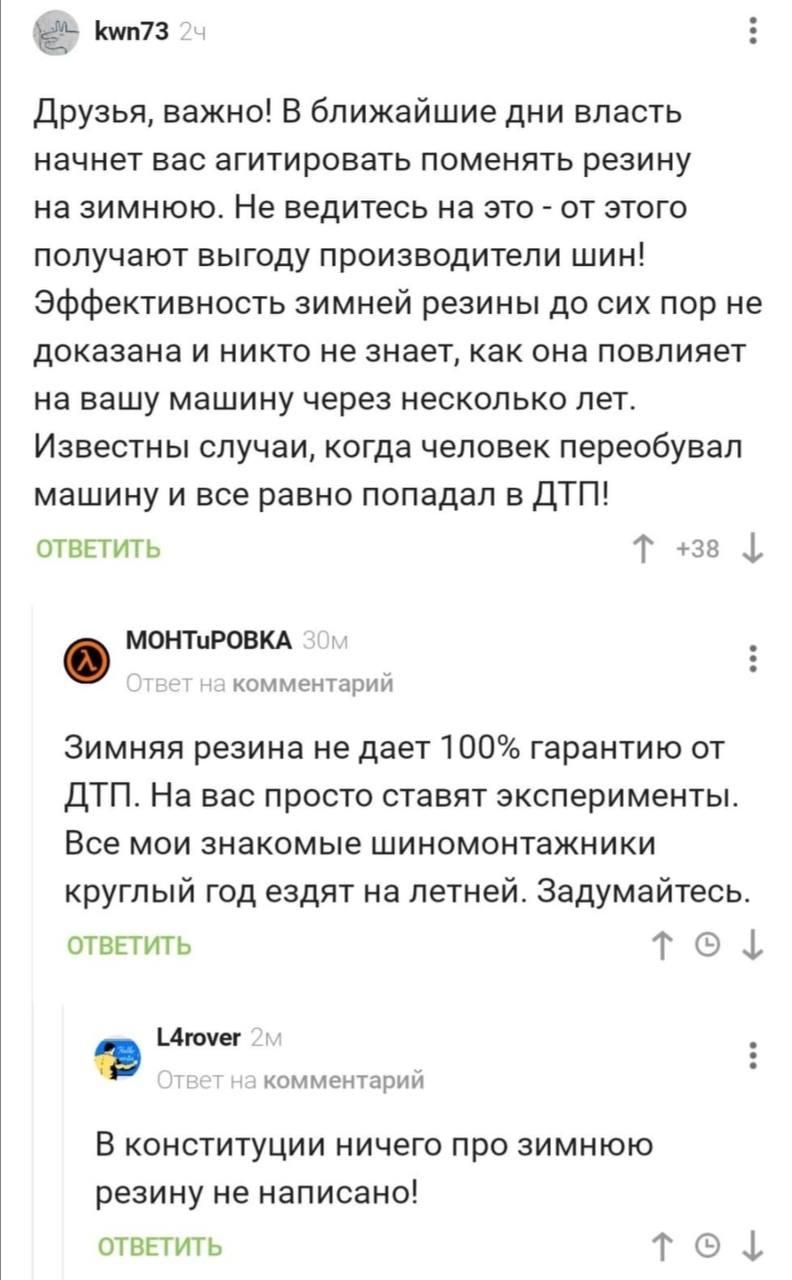Downvote L4rover's comment
Image resolution: width=792 pixels, height=1280 pixels.
pyautogui.click(x=751, y=1246)
